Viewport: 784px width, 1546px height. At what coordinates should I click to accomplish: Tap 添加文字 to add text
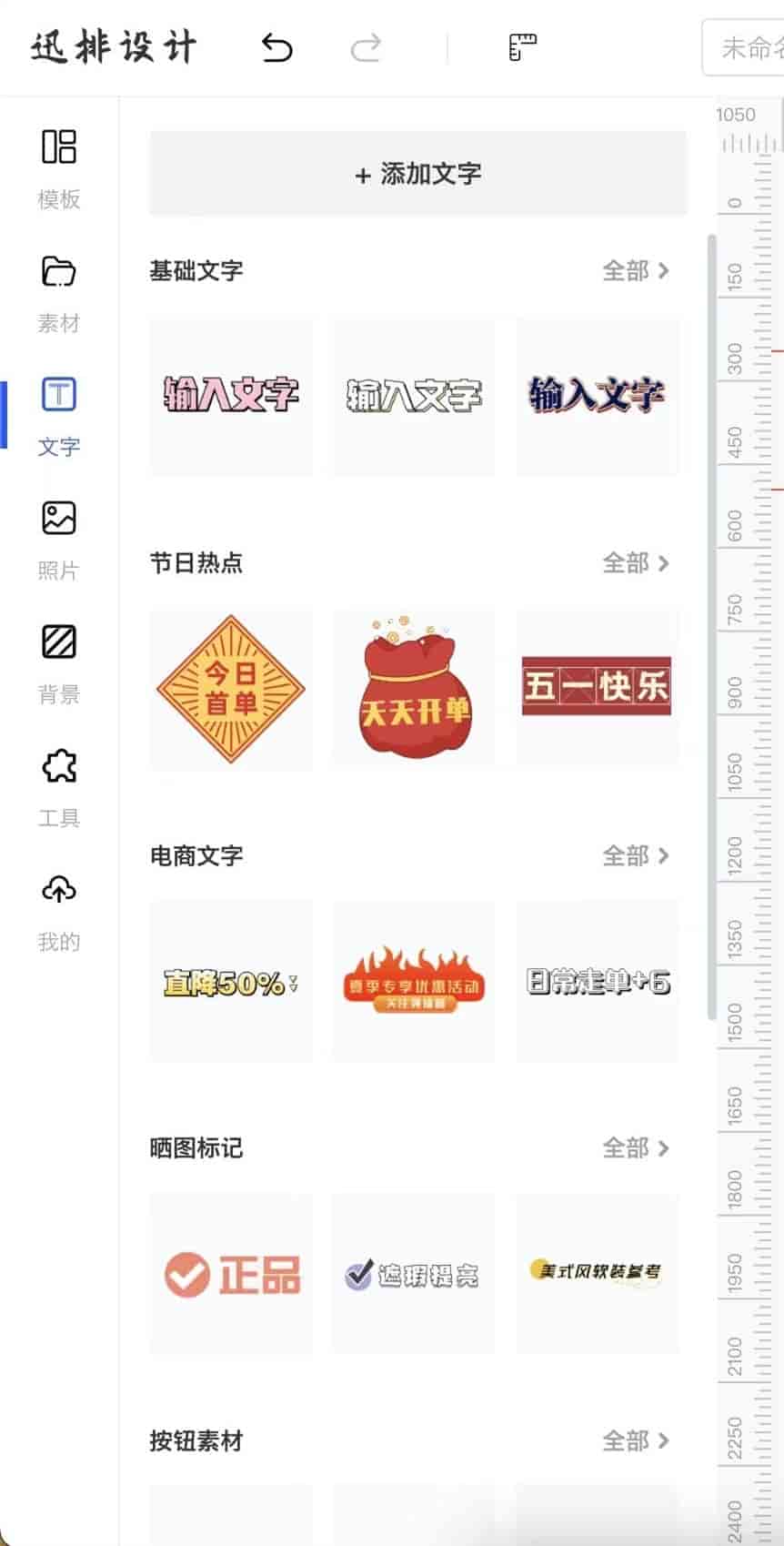tap(417, 174)
